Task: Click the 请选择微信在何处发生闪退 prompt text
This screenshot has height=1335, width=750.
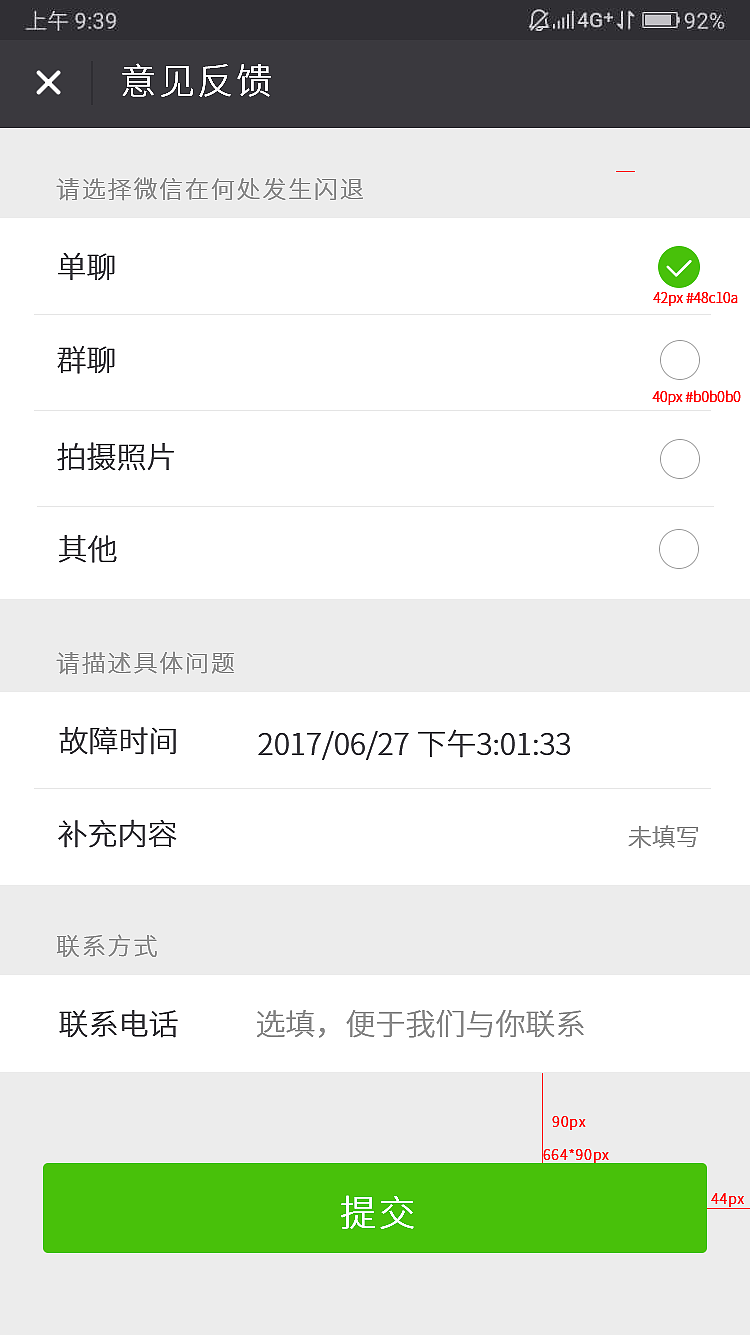Action: (210, 189)
